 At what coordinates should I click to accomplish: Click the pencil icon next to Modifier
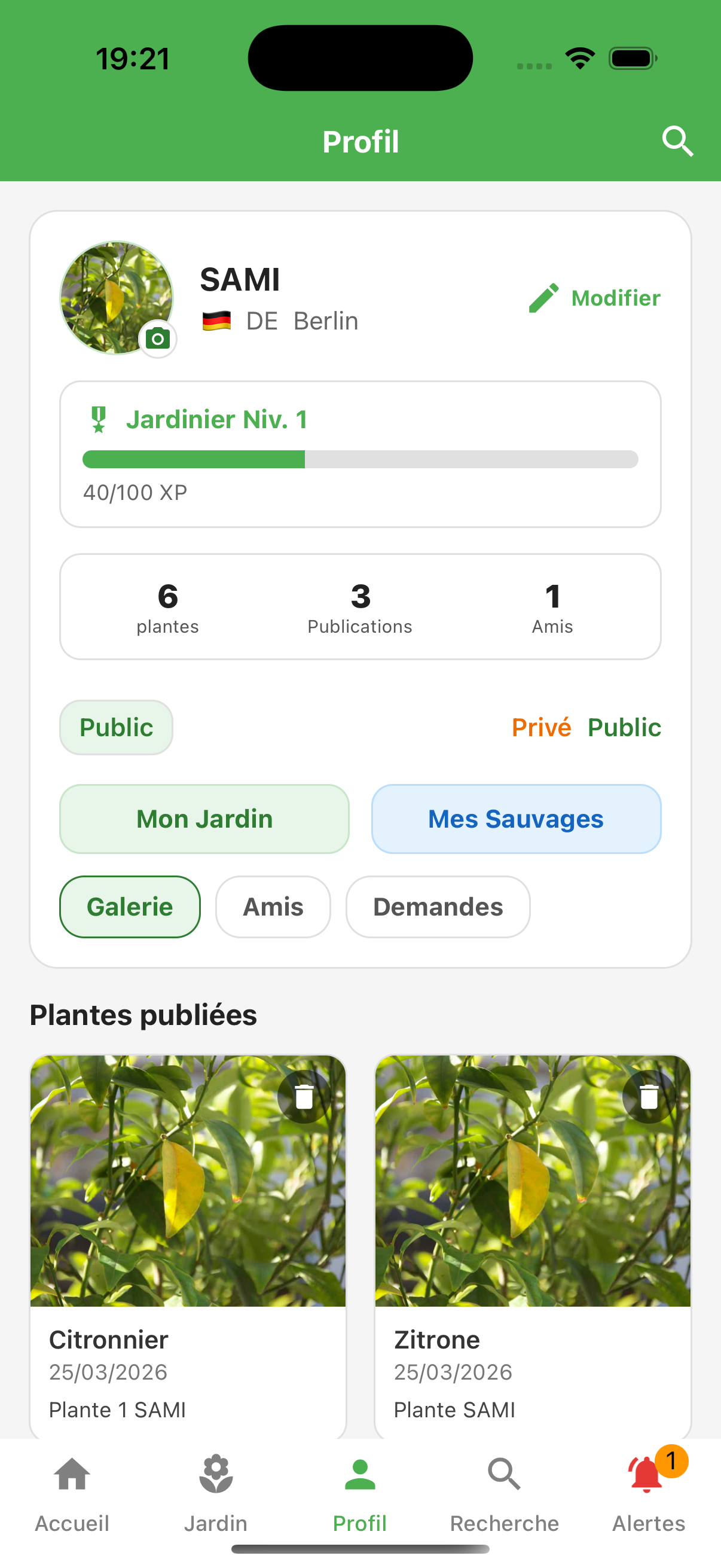click(x=543, y=298)
